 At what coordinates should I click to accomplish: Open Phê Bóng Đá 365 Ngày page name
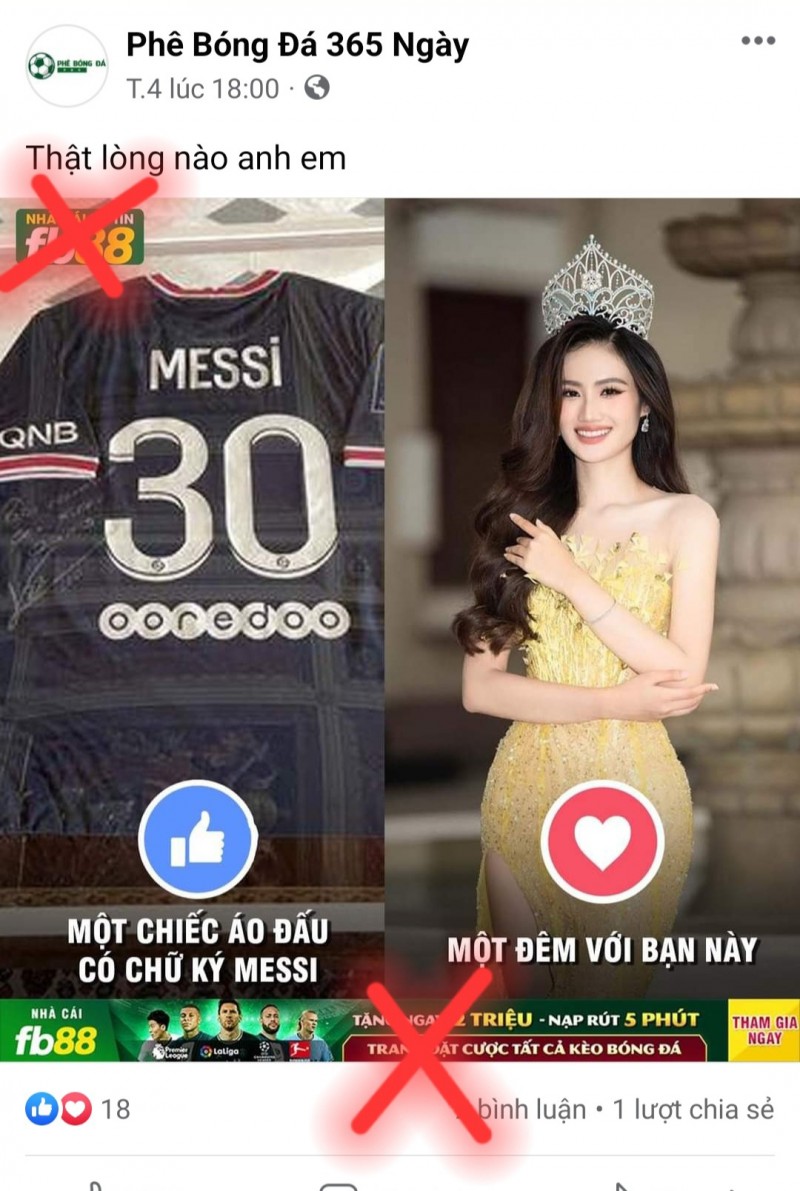pyautogui.click(x=297, y=45)
